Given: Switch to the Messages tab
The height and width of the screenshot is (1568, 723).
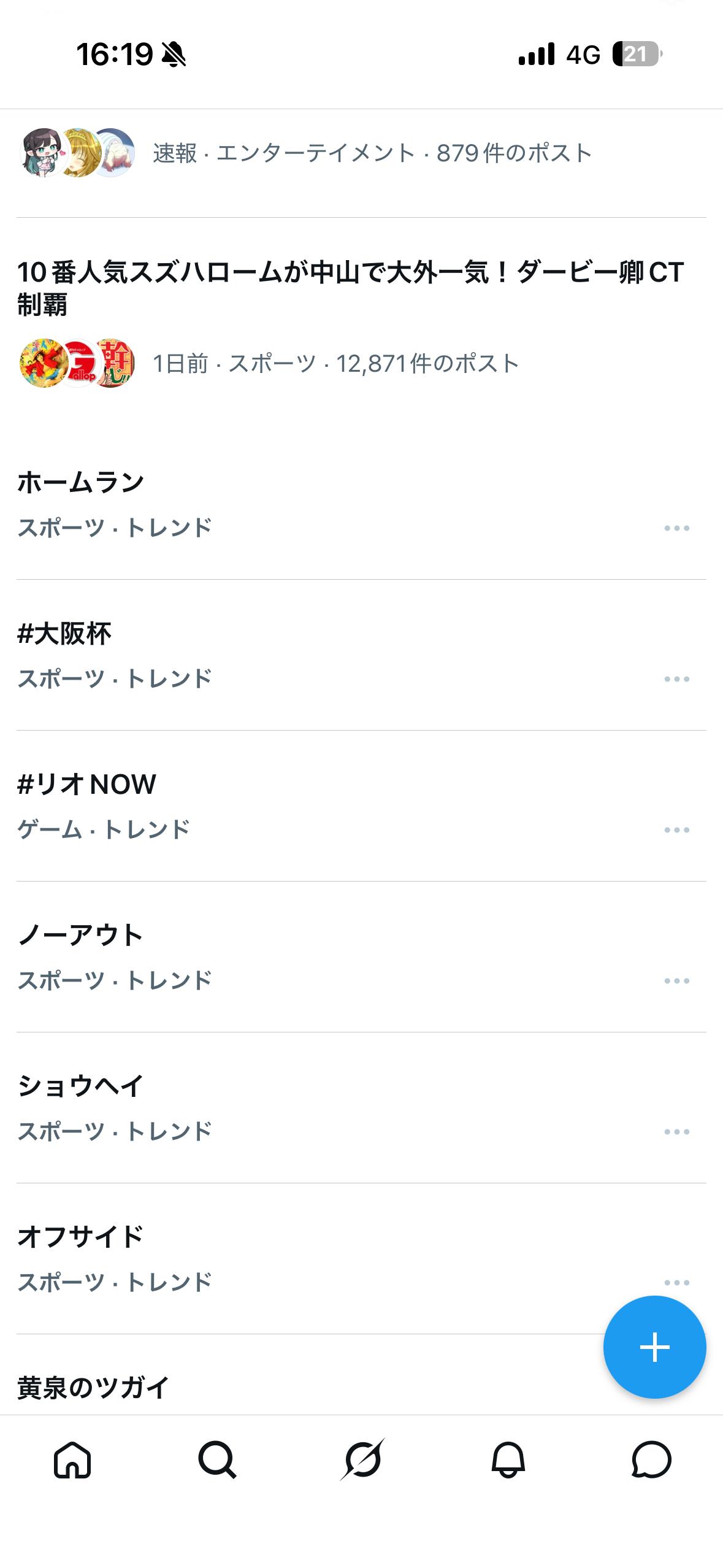Looking at the screenshot, I should 651,1459.
